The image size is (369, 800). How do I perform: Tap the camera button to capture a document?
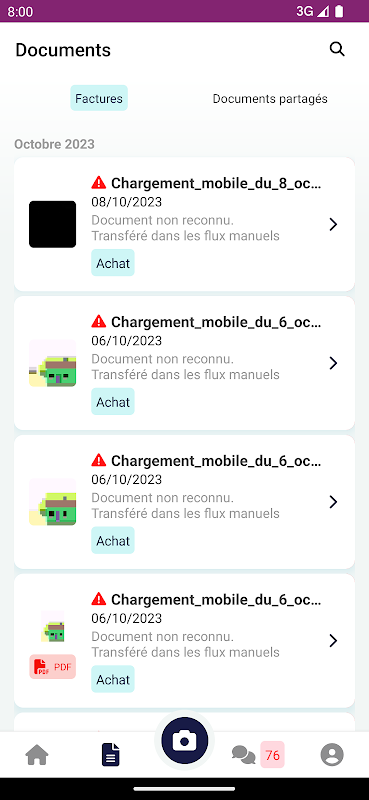click(x=184, y=740)
